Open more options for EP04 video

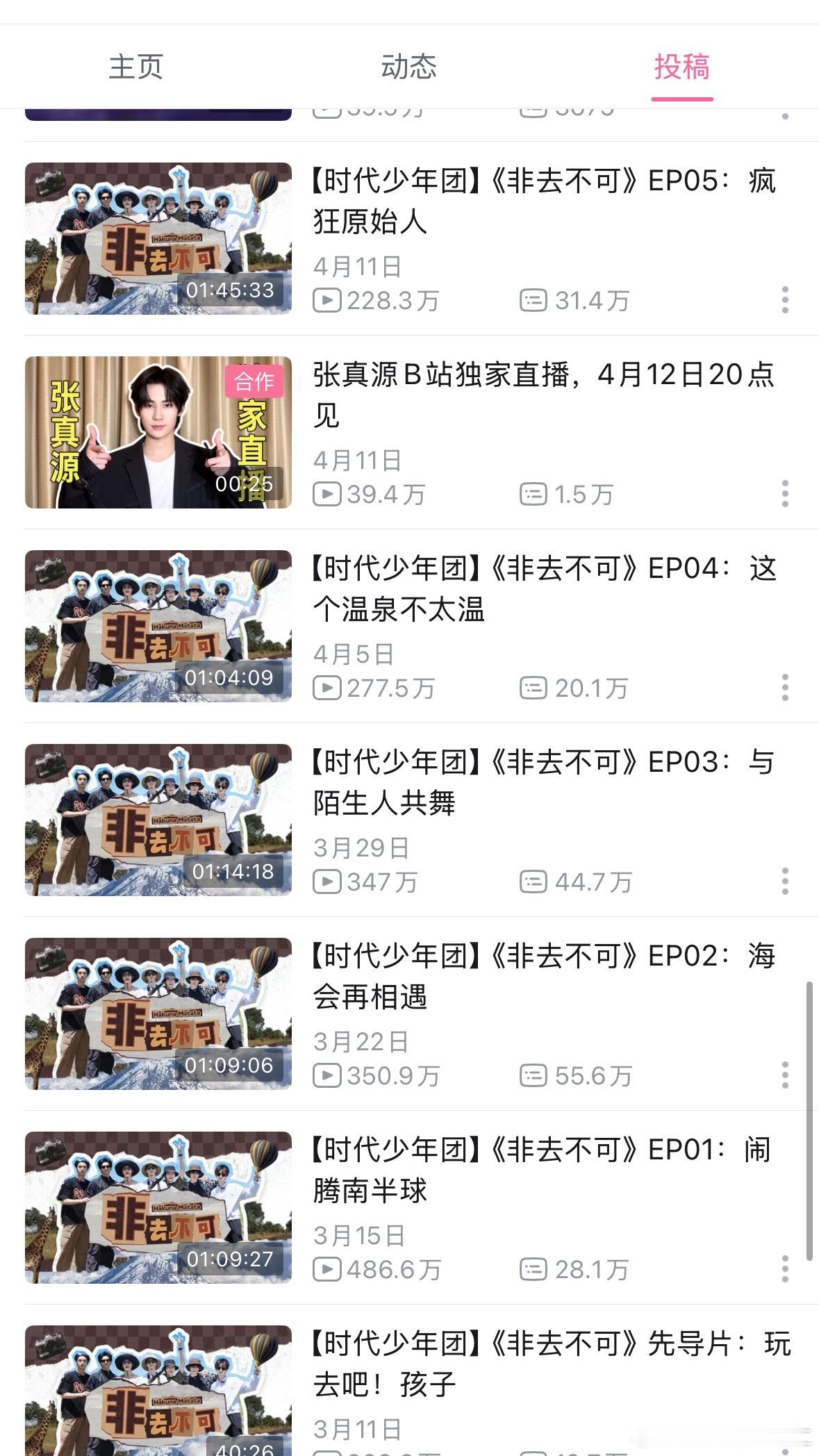(x=785, y=687)
